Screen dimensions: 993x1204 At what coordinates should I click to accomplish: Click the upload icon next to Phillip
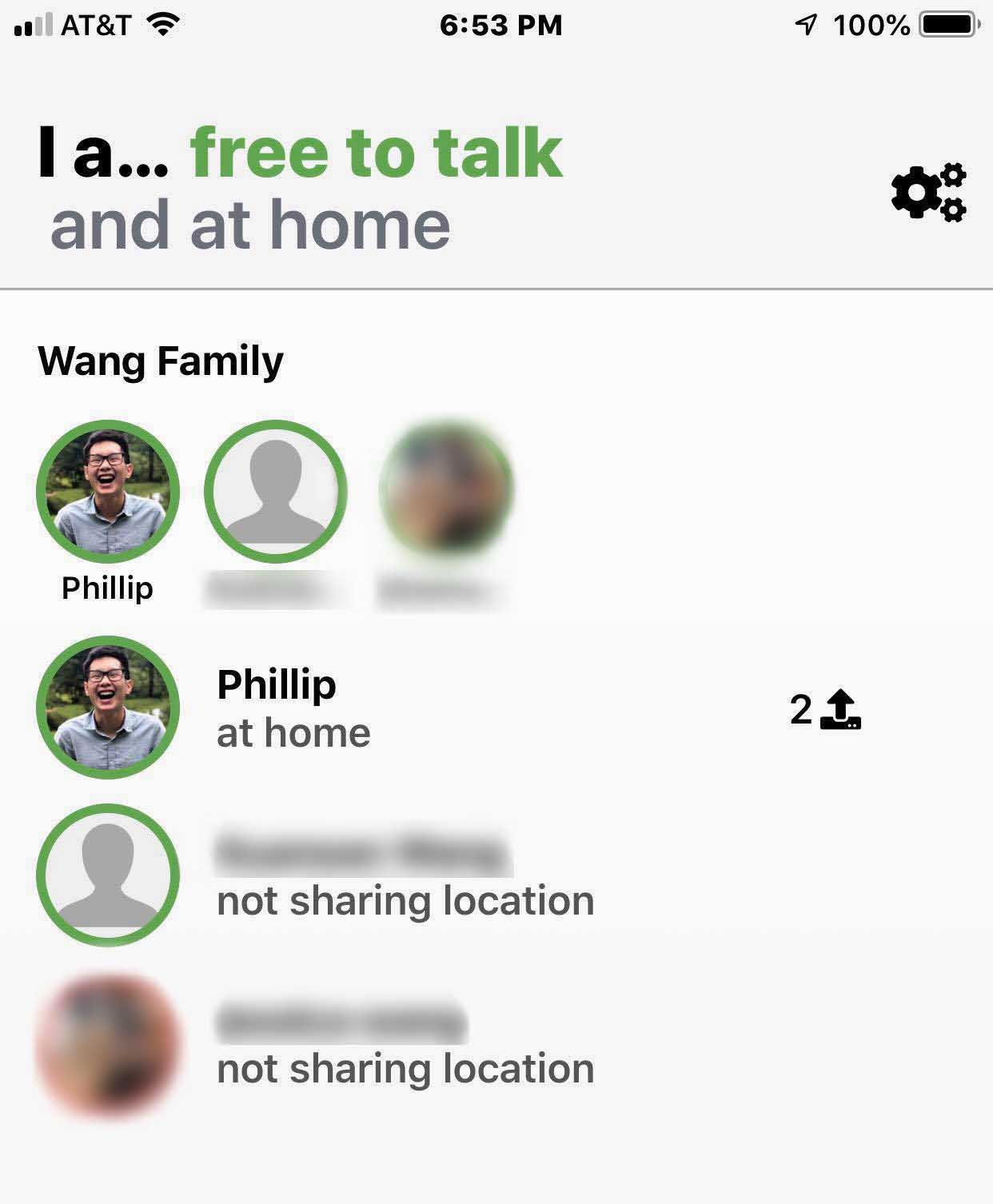[x=839, y=711]
